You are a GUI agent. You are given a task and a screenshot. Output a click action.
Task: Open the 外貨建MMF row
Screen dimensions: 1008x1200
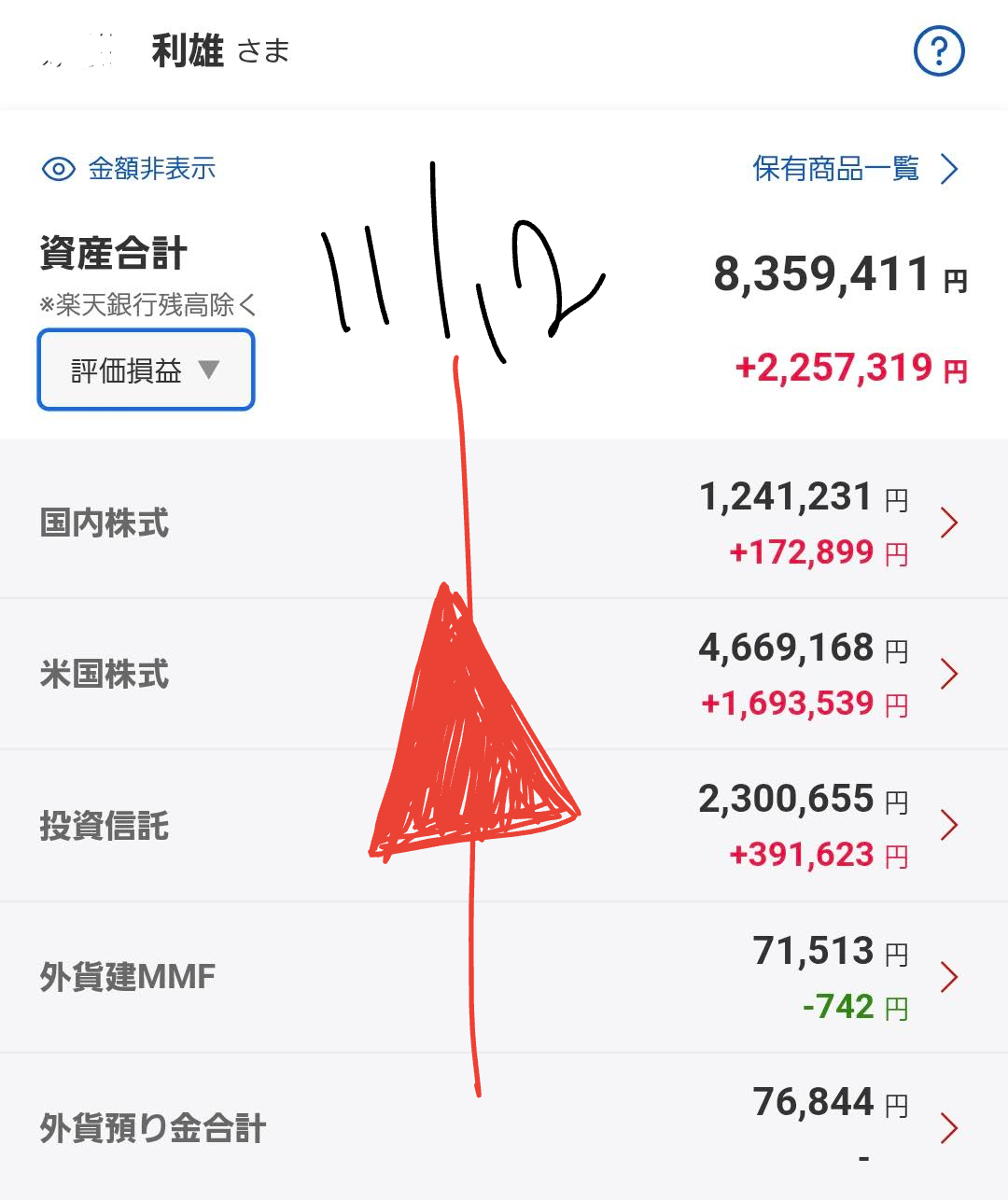tap(504, 977)
